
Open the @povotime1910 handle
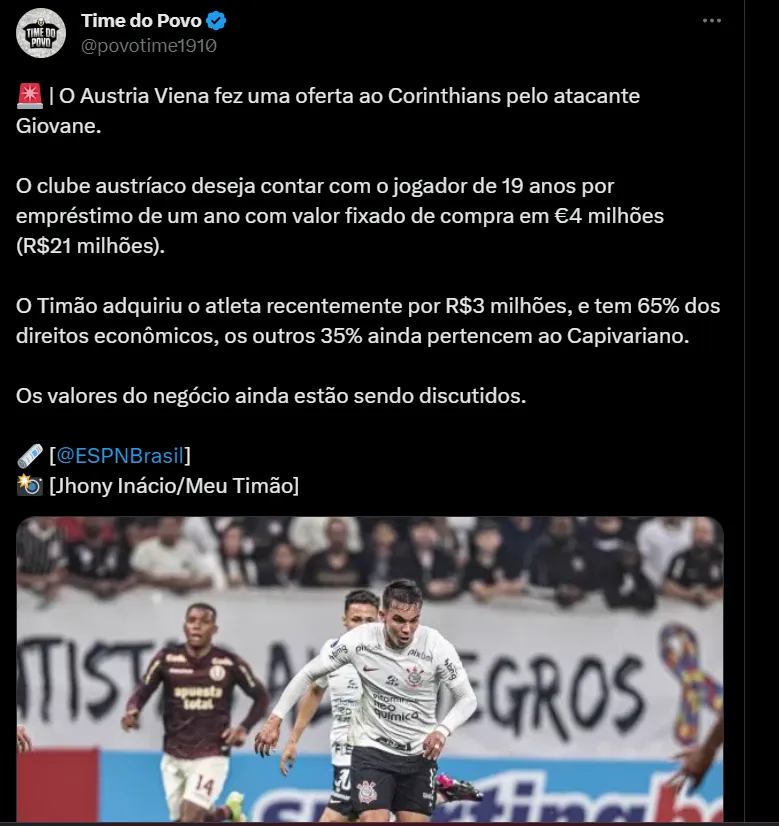(x=148, y=45)
